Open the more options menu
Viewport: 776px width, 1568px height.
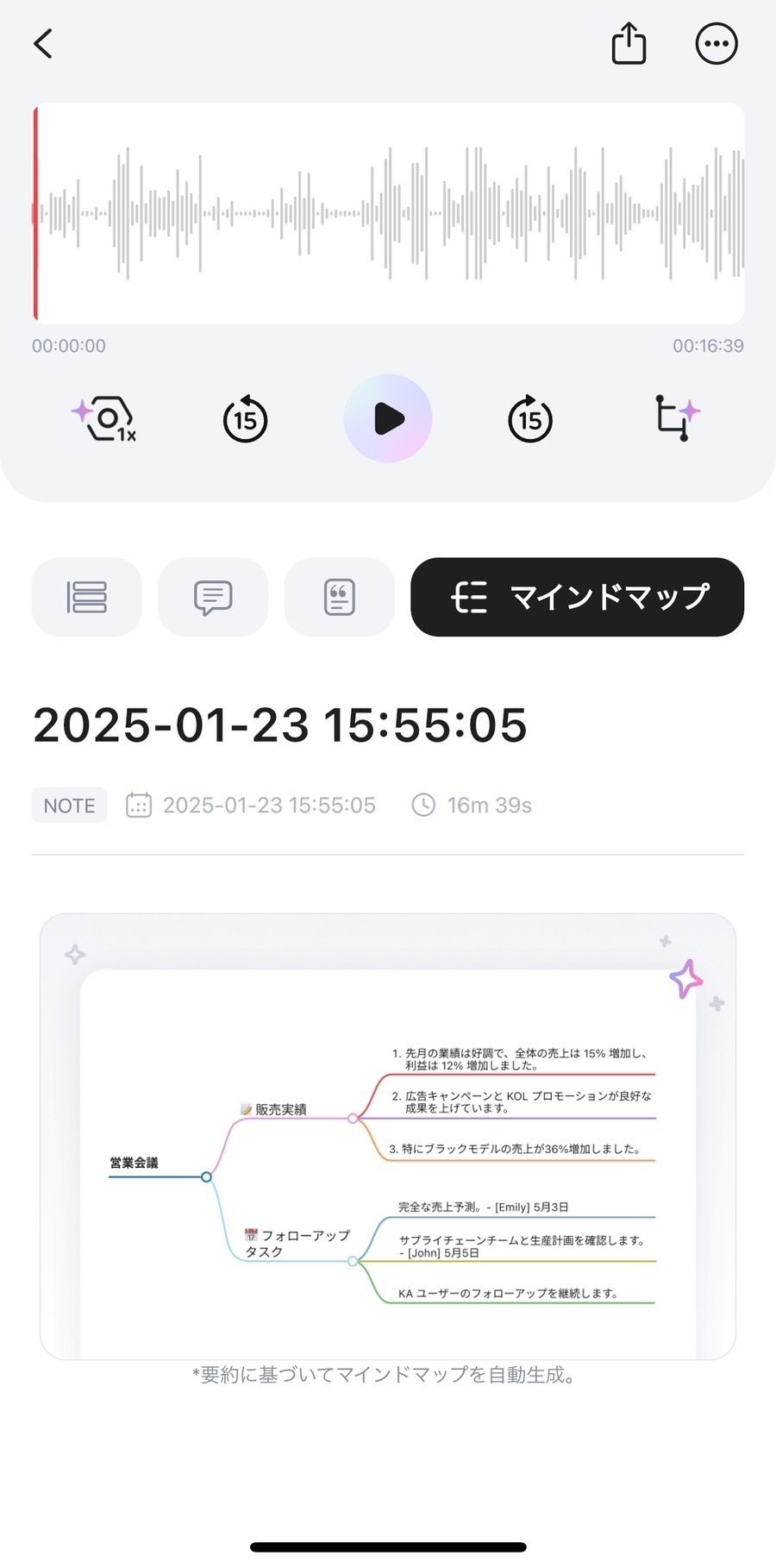pyautogui.click(x=716, y=43)
